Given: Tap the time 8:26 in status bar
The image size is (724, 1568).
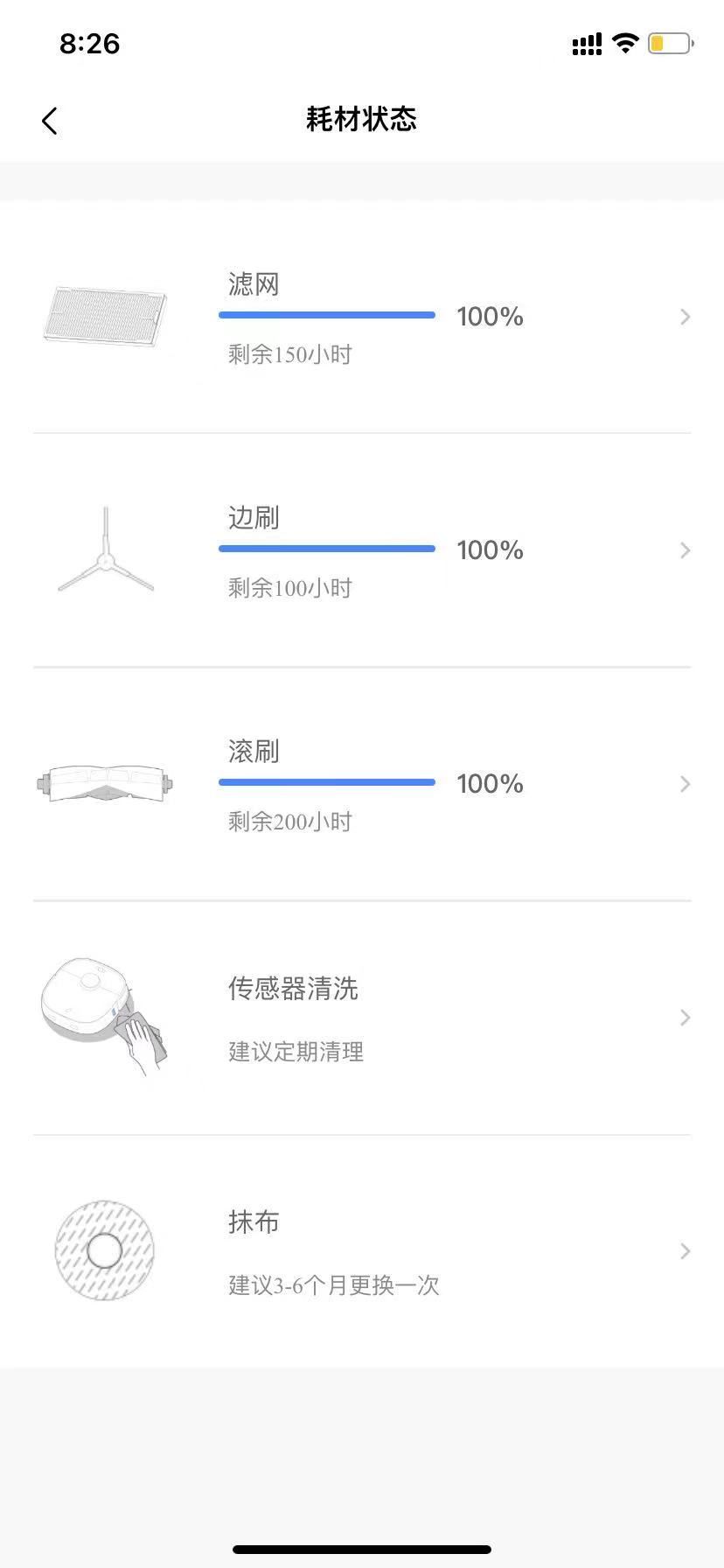Looking at the screenshot, I should pyautogui.click(x=87, y=43).
